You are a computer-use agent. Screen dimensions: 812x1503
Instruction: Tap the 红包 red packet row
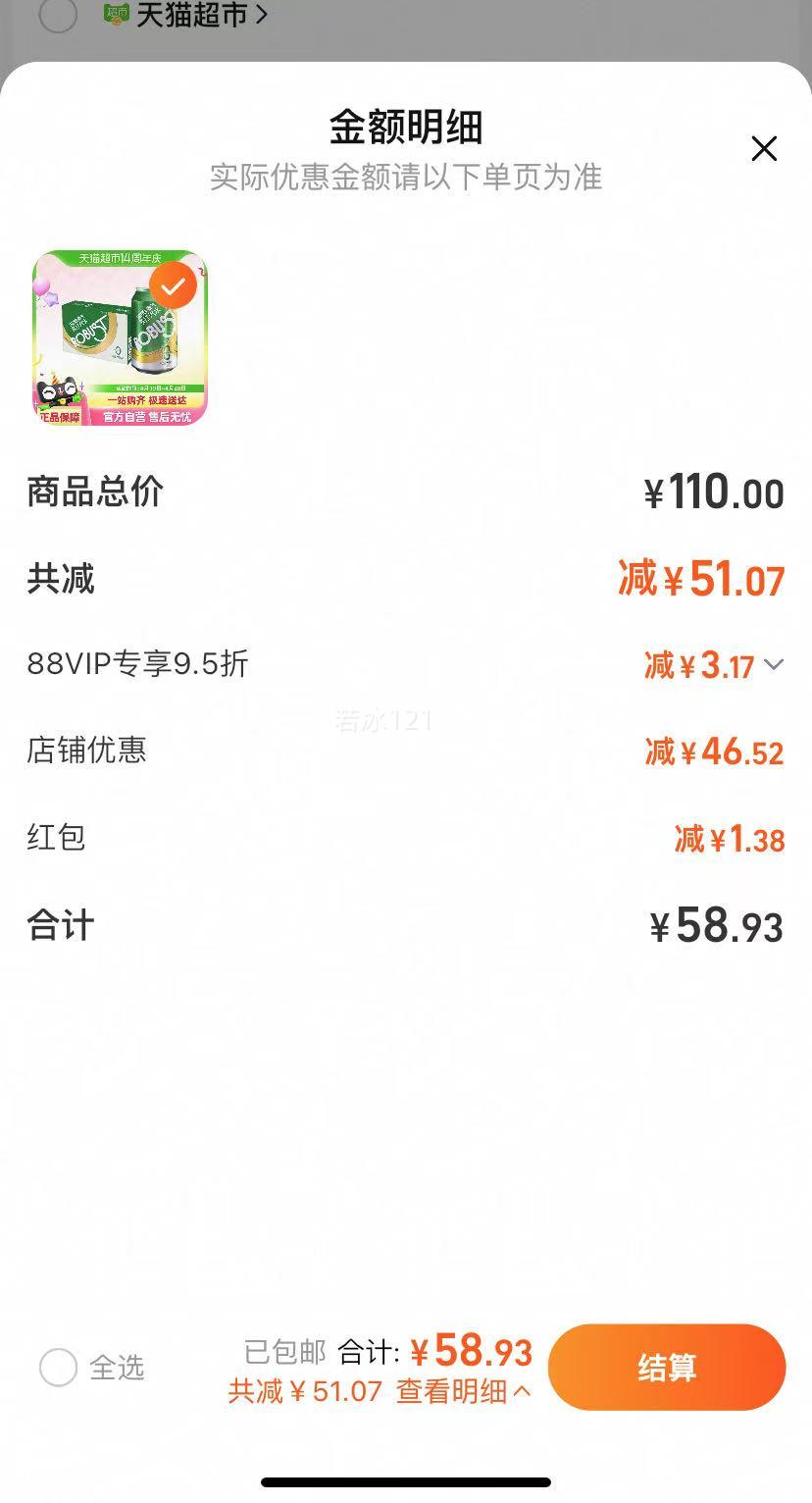click(x=56, y=838)
